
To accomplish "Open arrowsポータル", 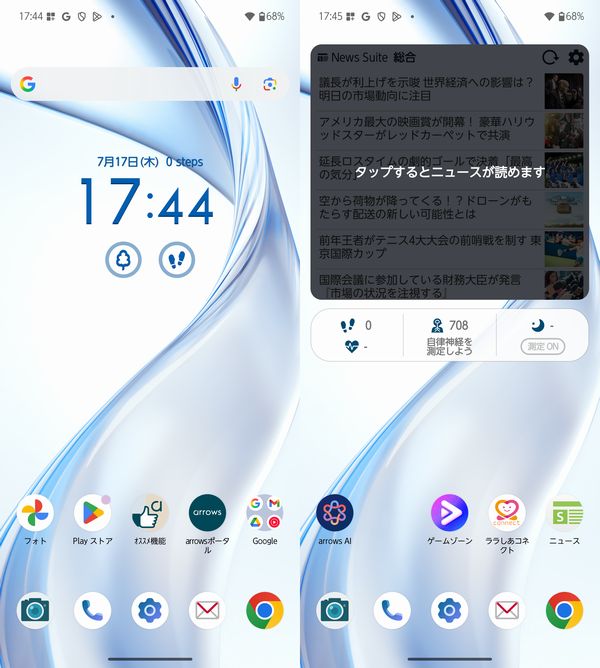I will click(207, 513).
